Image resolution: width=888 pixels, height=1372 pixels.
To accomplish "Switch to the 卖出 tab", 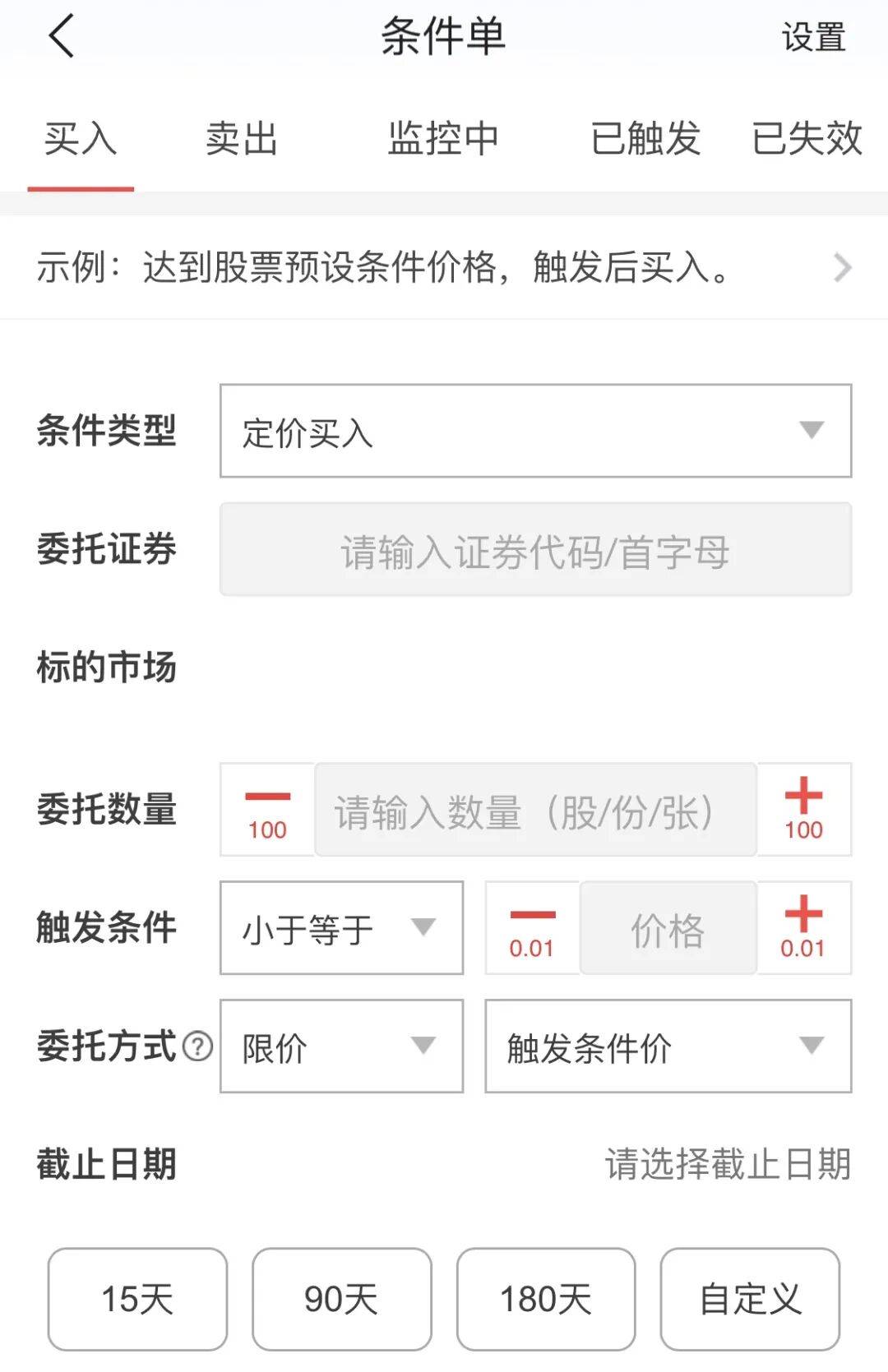I will click(241, 138).
